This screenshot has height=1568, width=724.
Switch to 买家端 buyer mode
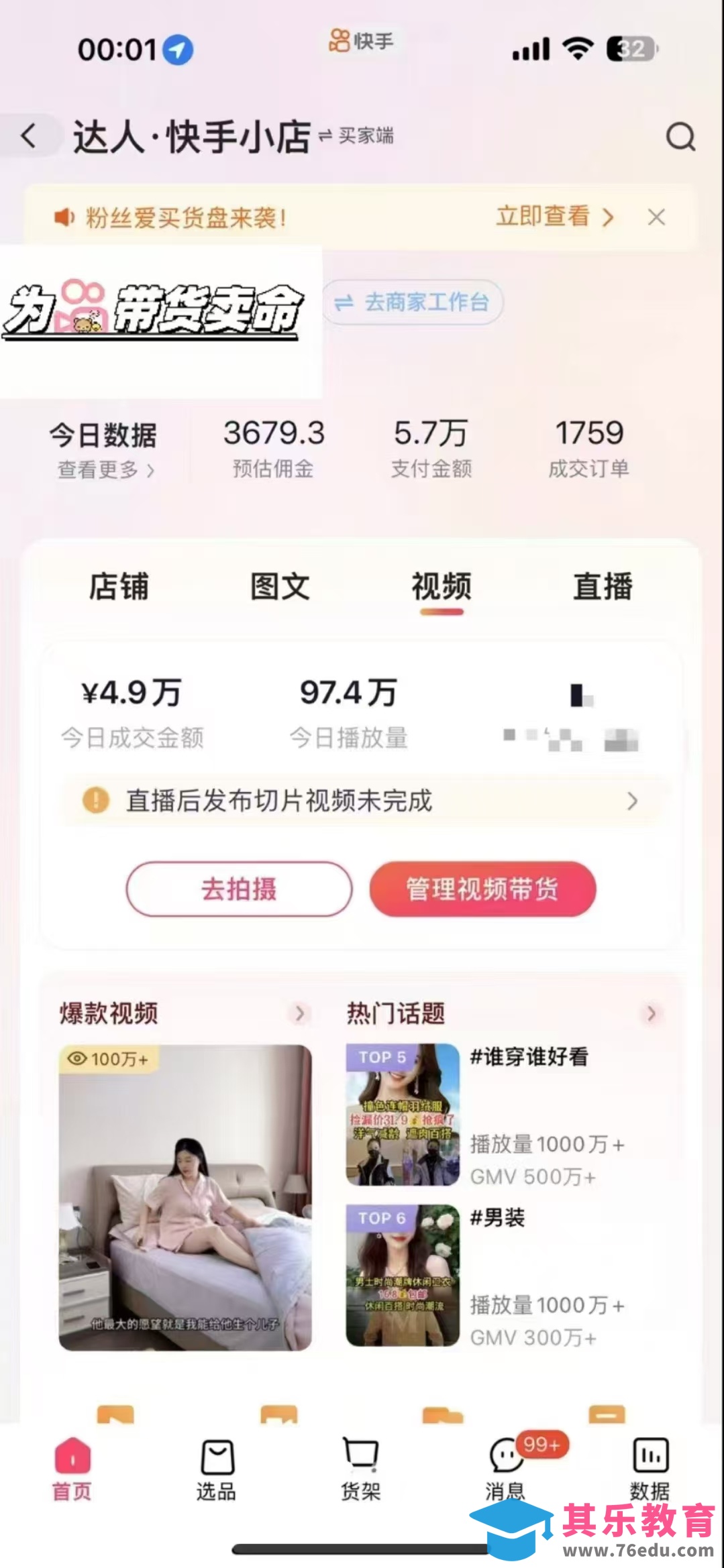357,136
